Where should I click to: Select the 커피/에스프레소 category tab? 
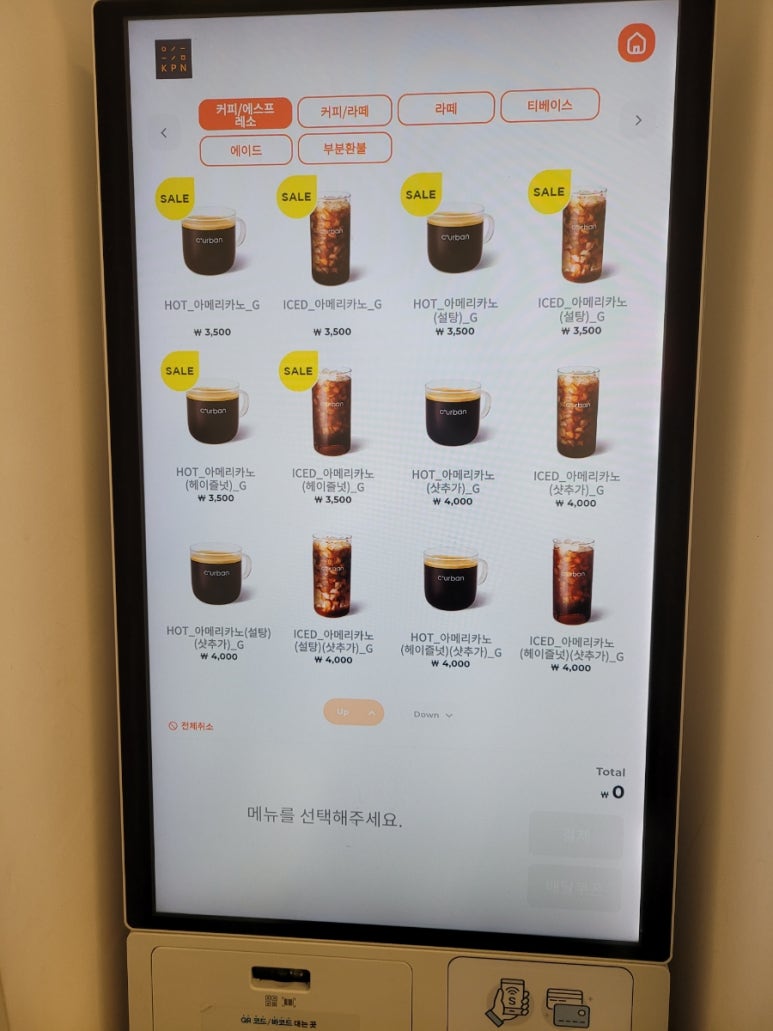point(245,114)
